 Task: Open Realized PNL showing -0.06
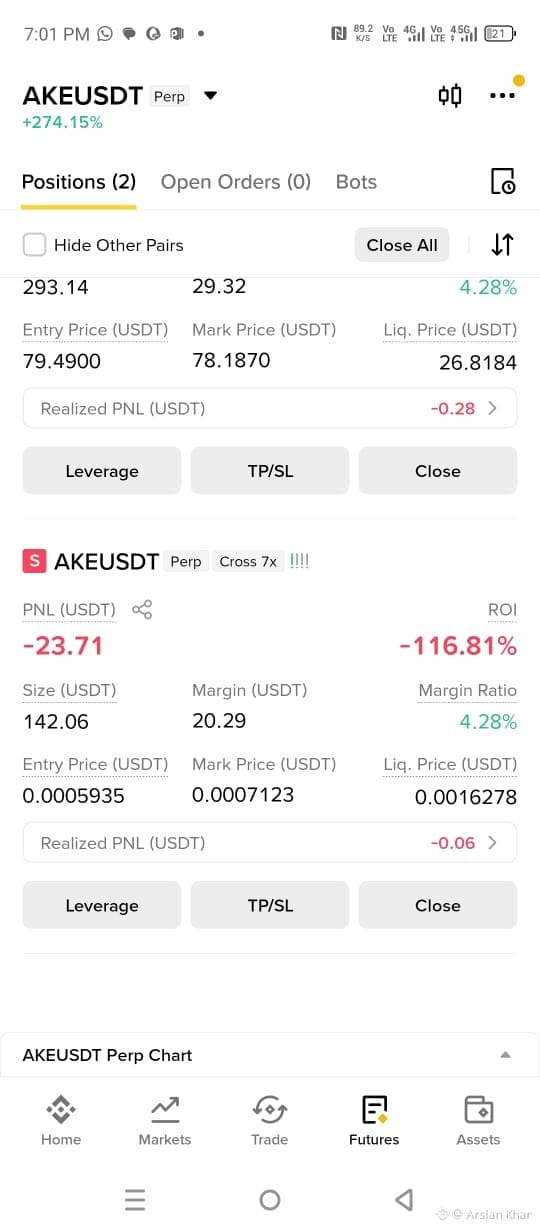(270, 843)
